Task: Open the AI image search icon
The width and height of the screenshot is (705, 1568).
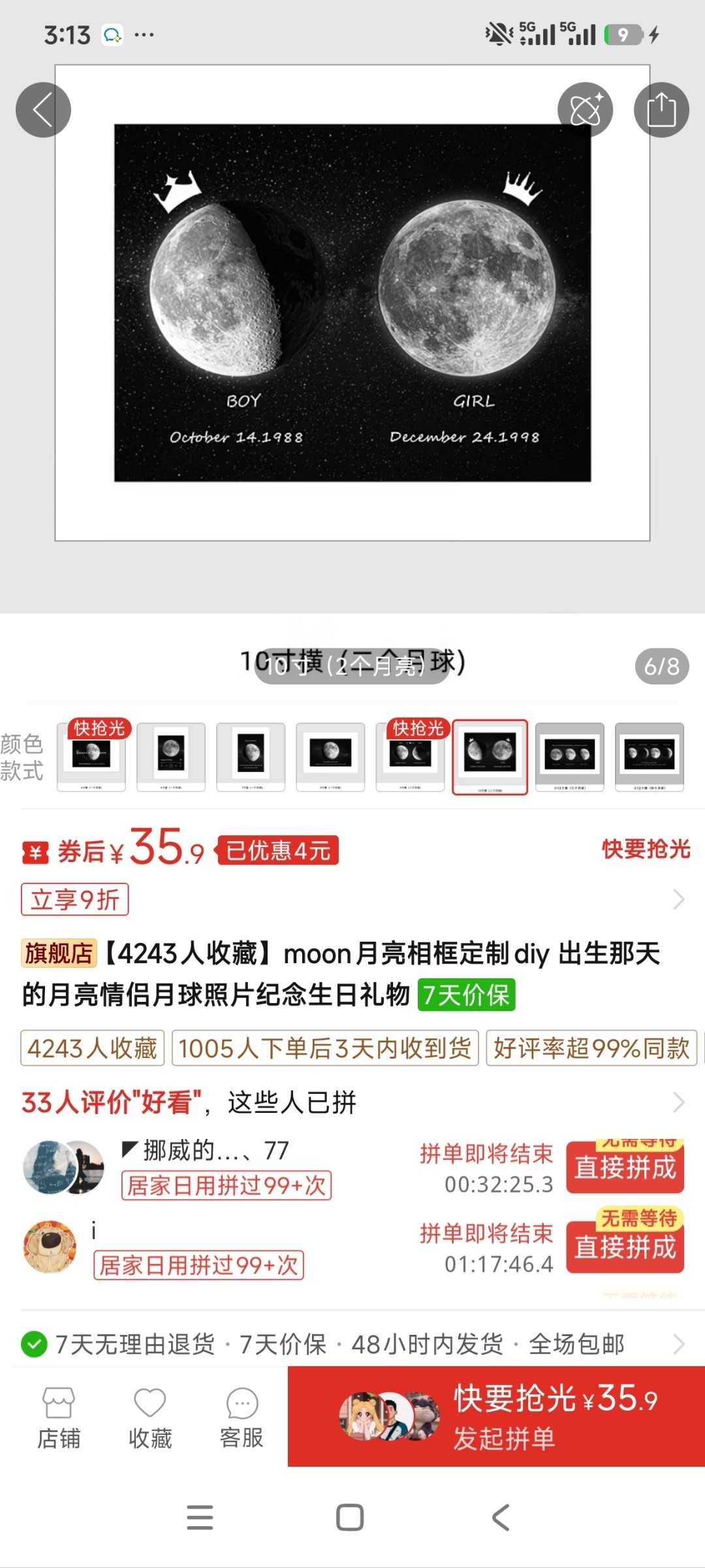Action: [586, 110]
